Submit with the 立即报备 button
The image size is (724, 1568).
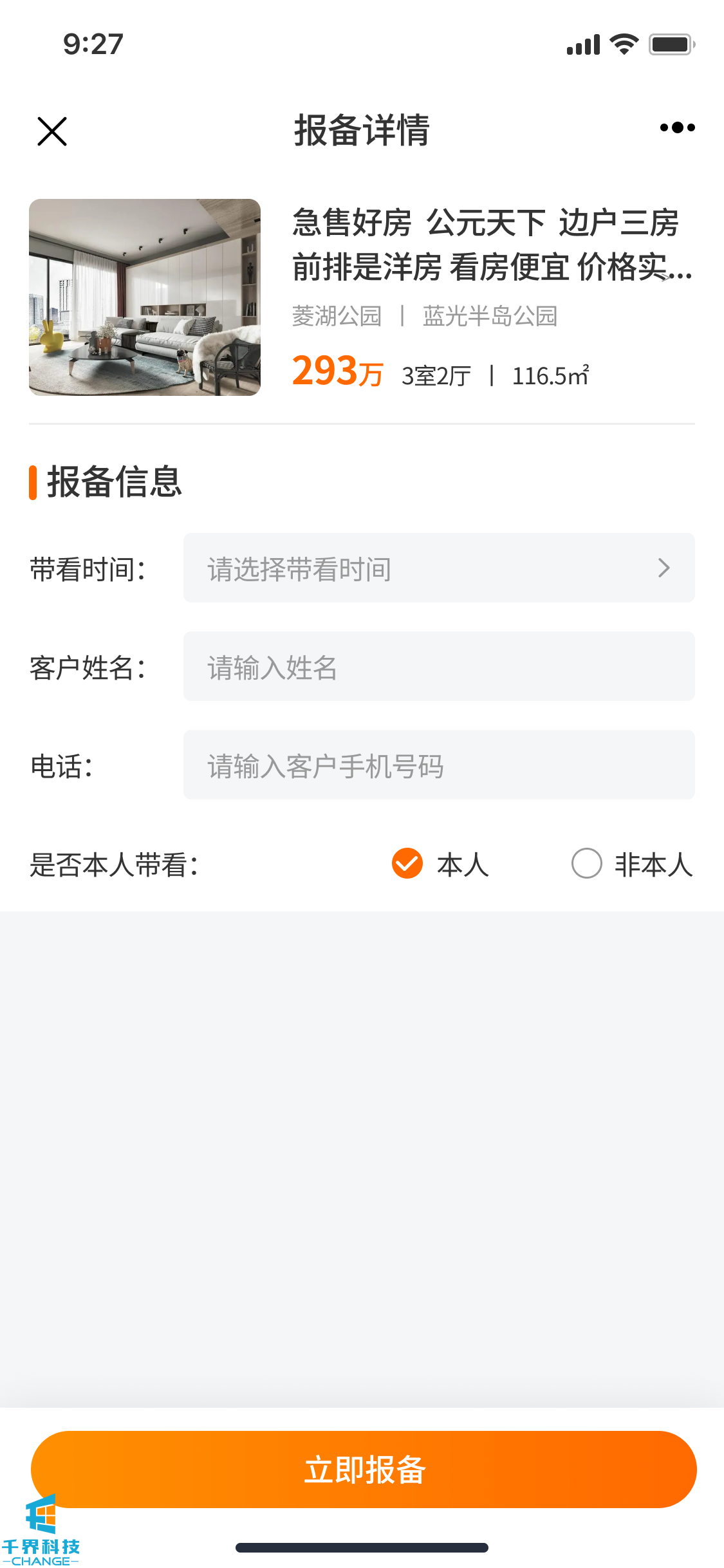(x=364, y=1469)
